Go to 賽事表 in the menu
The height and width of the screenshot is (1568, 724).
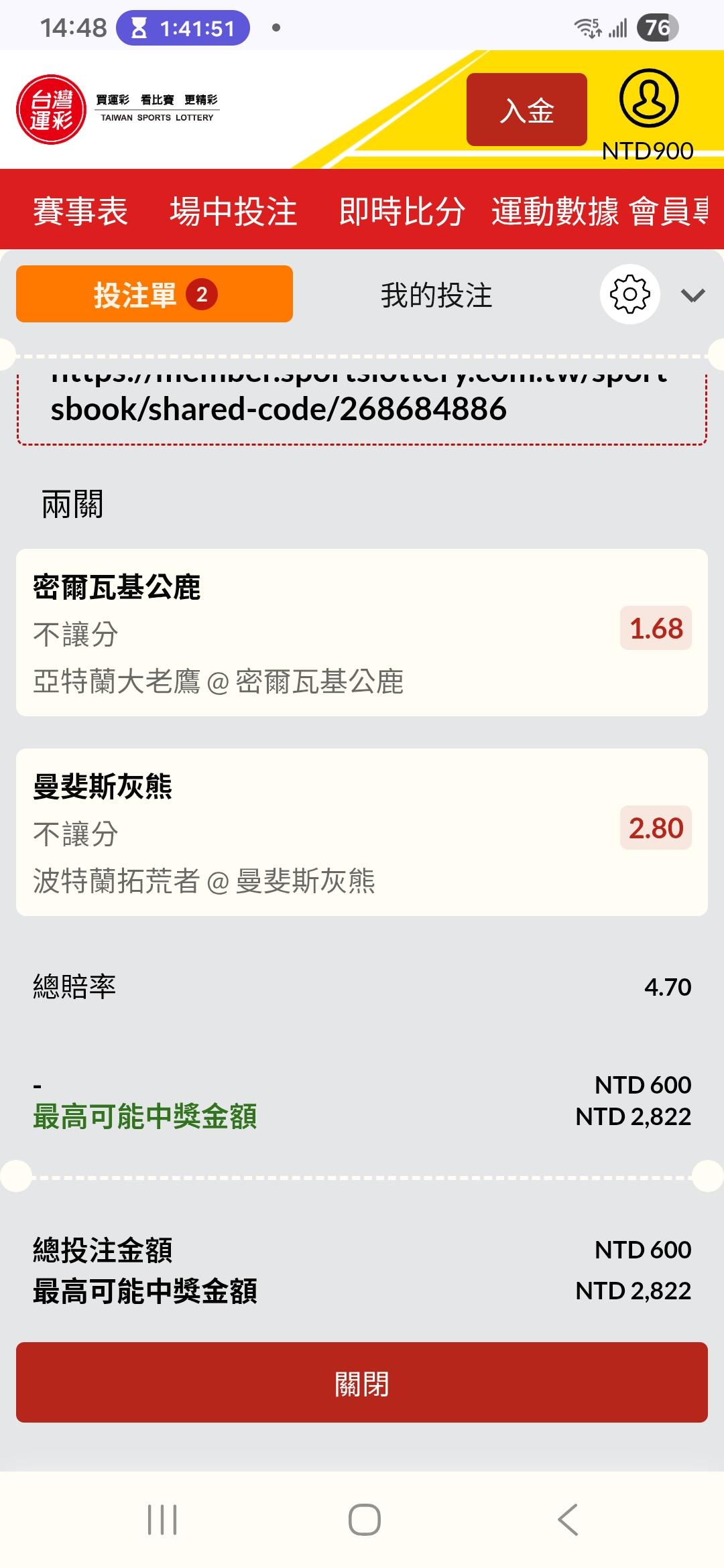(x=80, y=212)
